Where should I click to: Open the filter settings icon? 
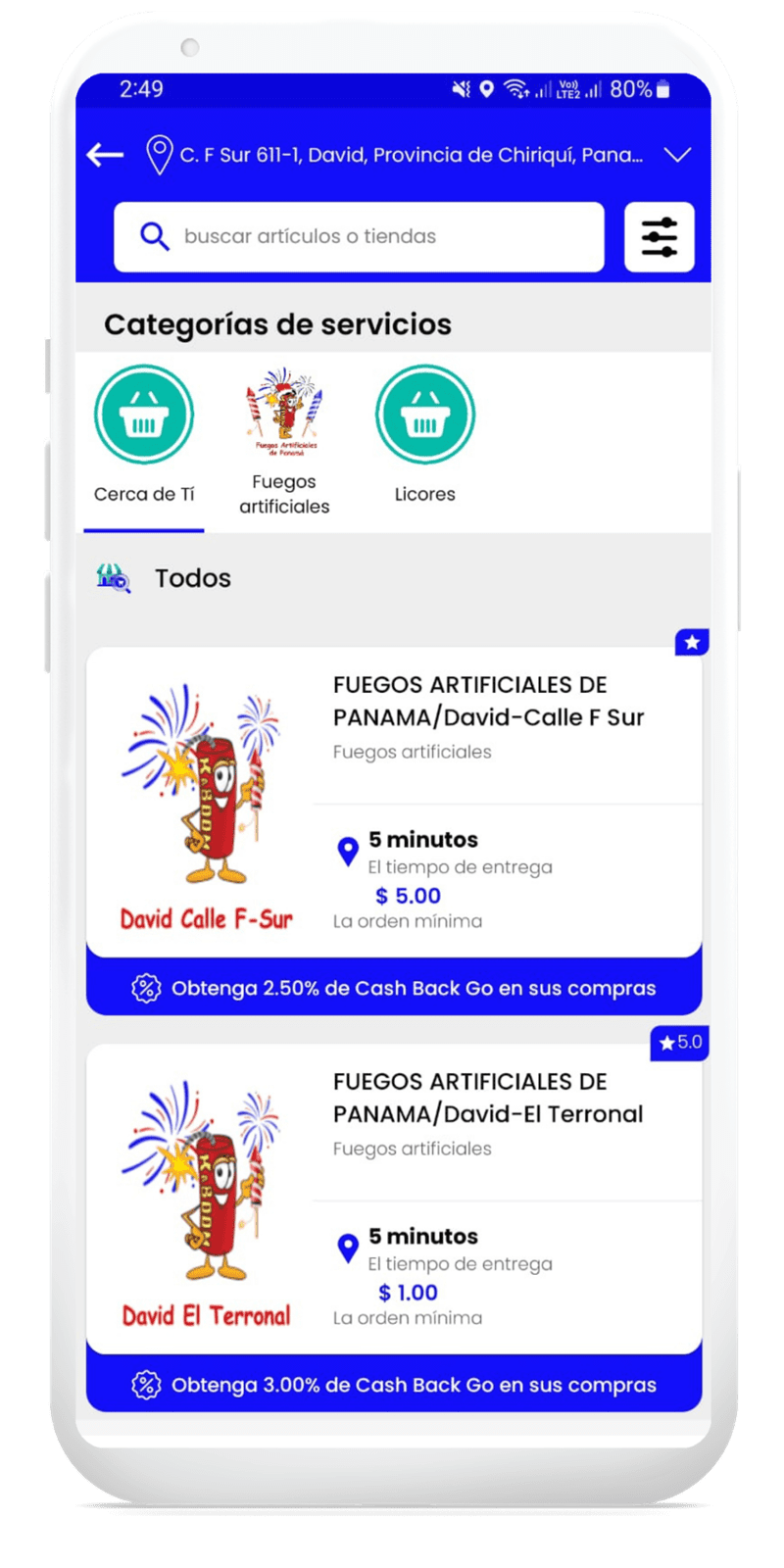pos(659,237)
